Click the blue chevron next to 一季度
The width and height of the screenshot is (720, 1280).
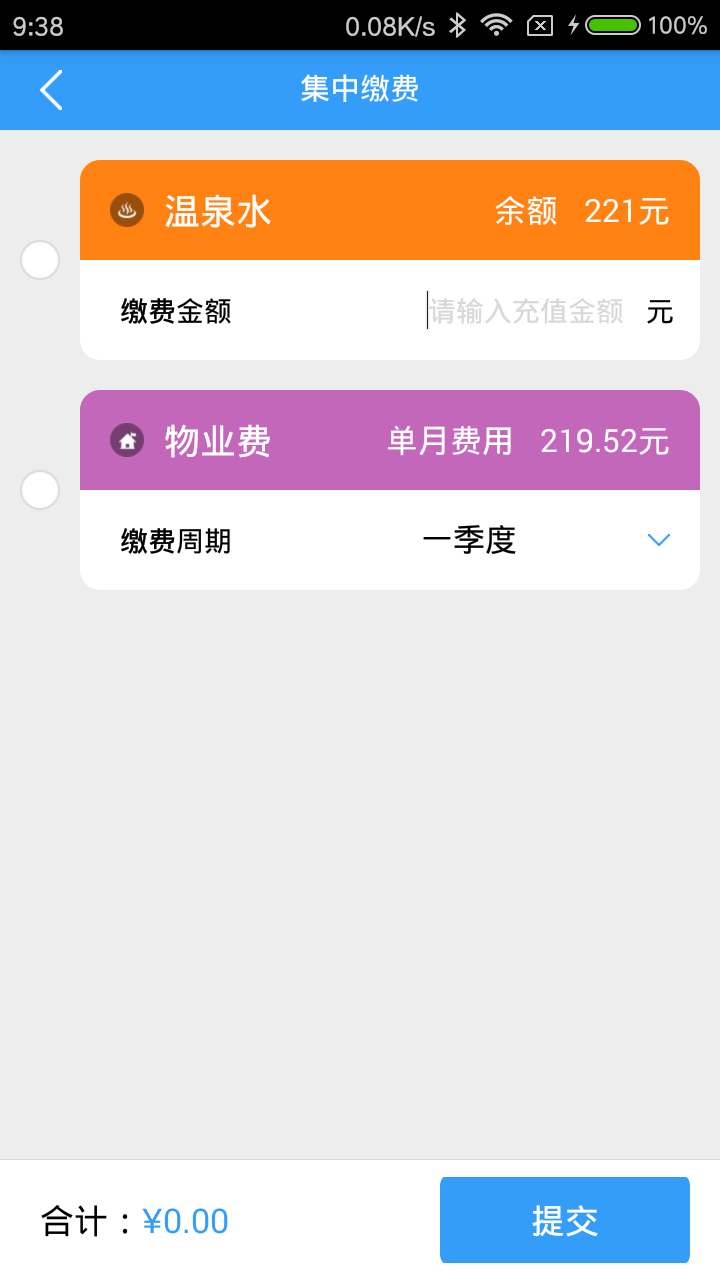pyautogui.click(x=658, y=540)
